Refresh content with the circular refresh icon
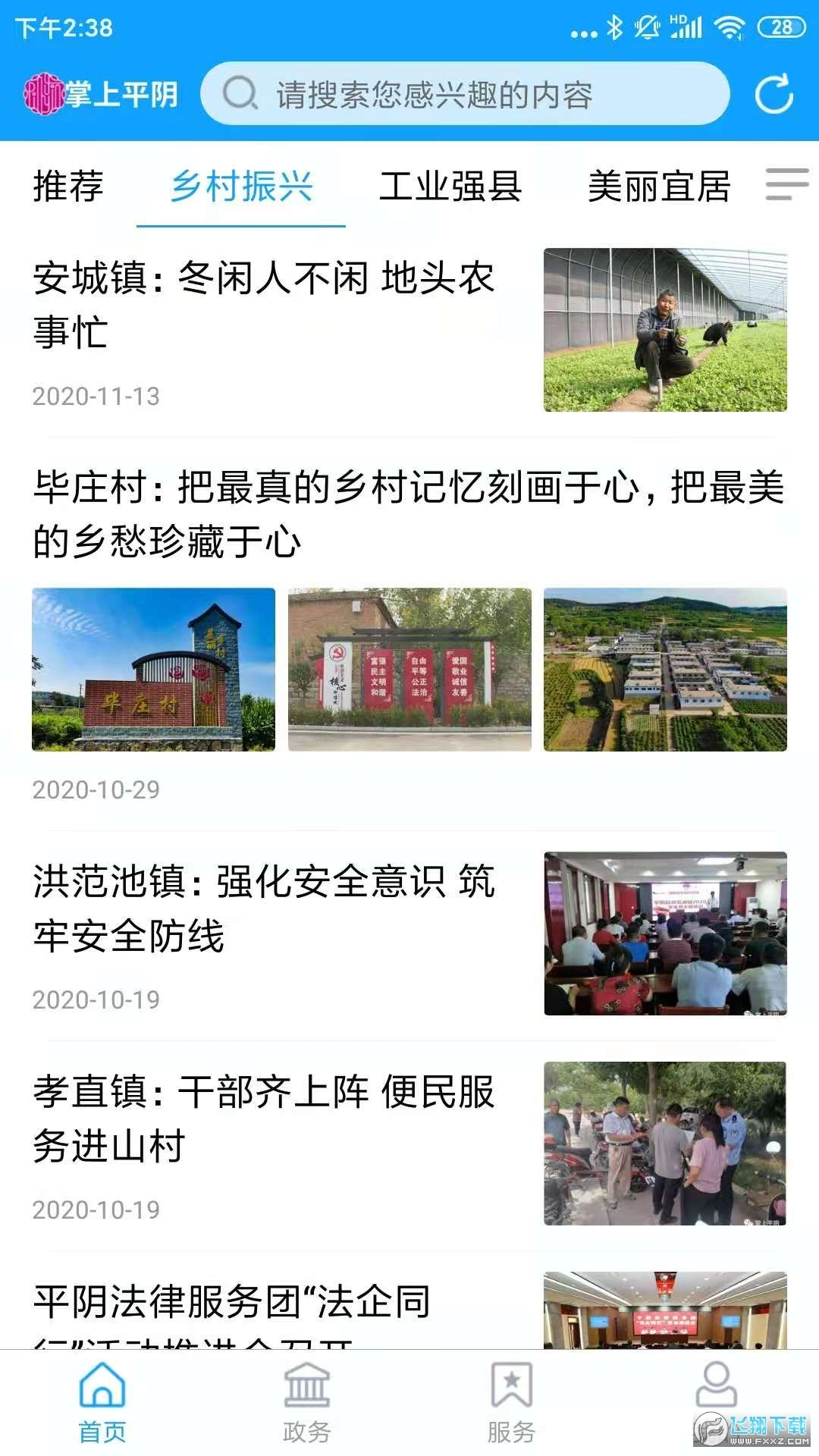The width and height of the screenshot is (819, 1456). click(x=772, y=94)
